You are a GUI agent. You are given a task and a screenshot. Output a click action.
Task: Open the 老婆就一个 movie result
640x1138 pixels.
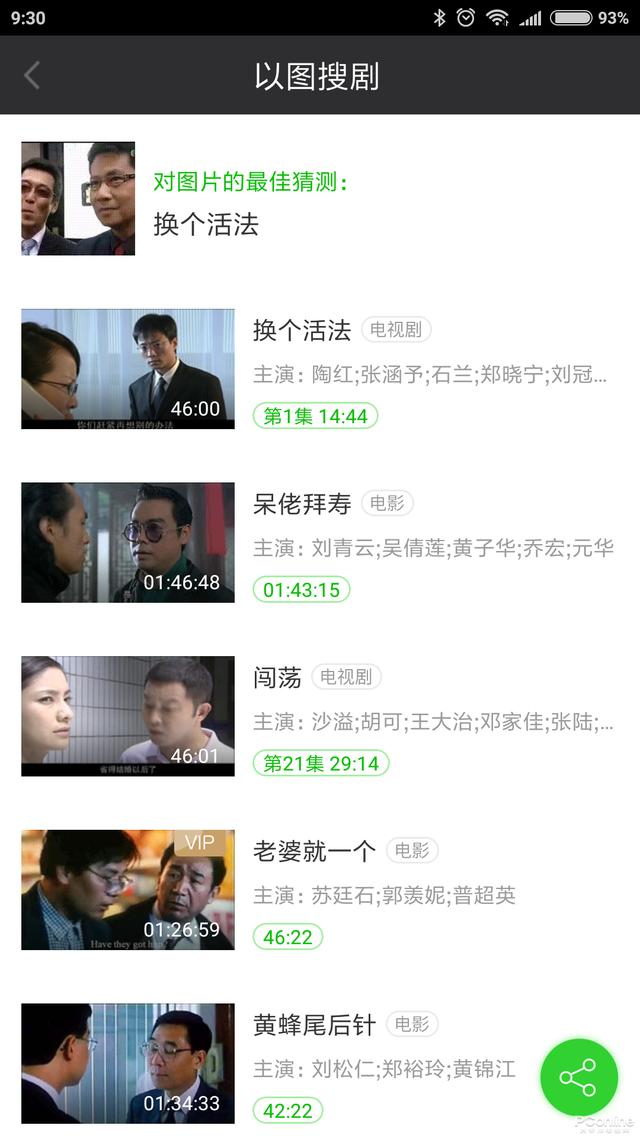(x=314, y=851)
